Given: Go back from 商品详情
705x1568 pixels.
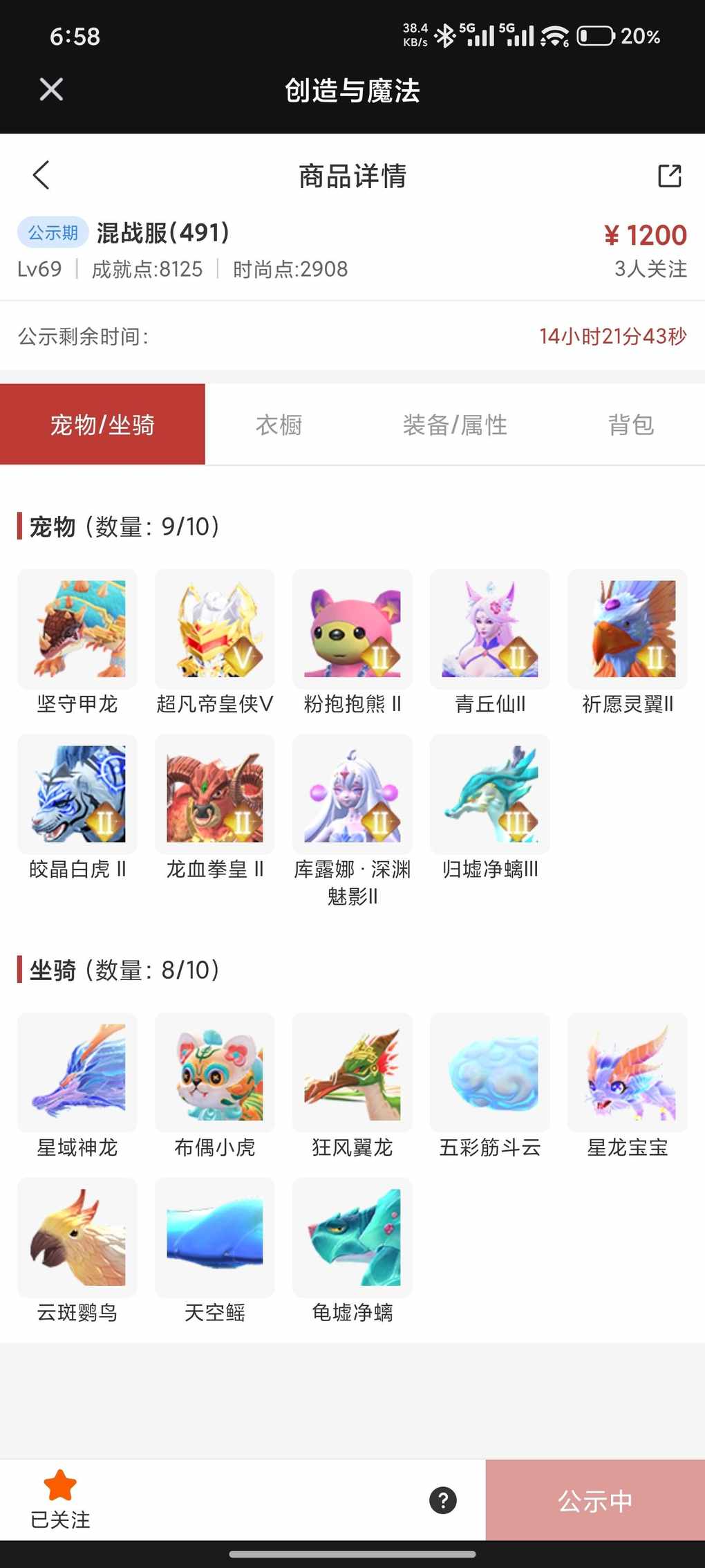Looking at the screenshot, I should tap(41, 175).
